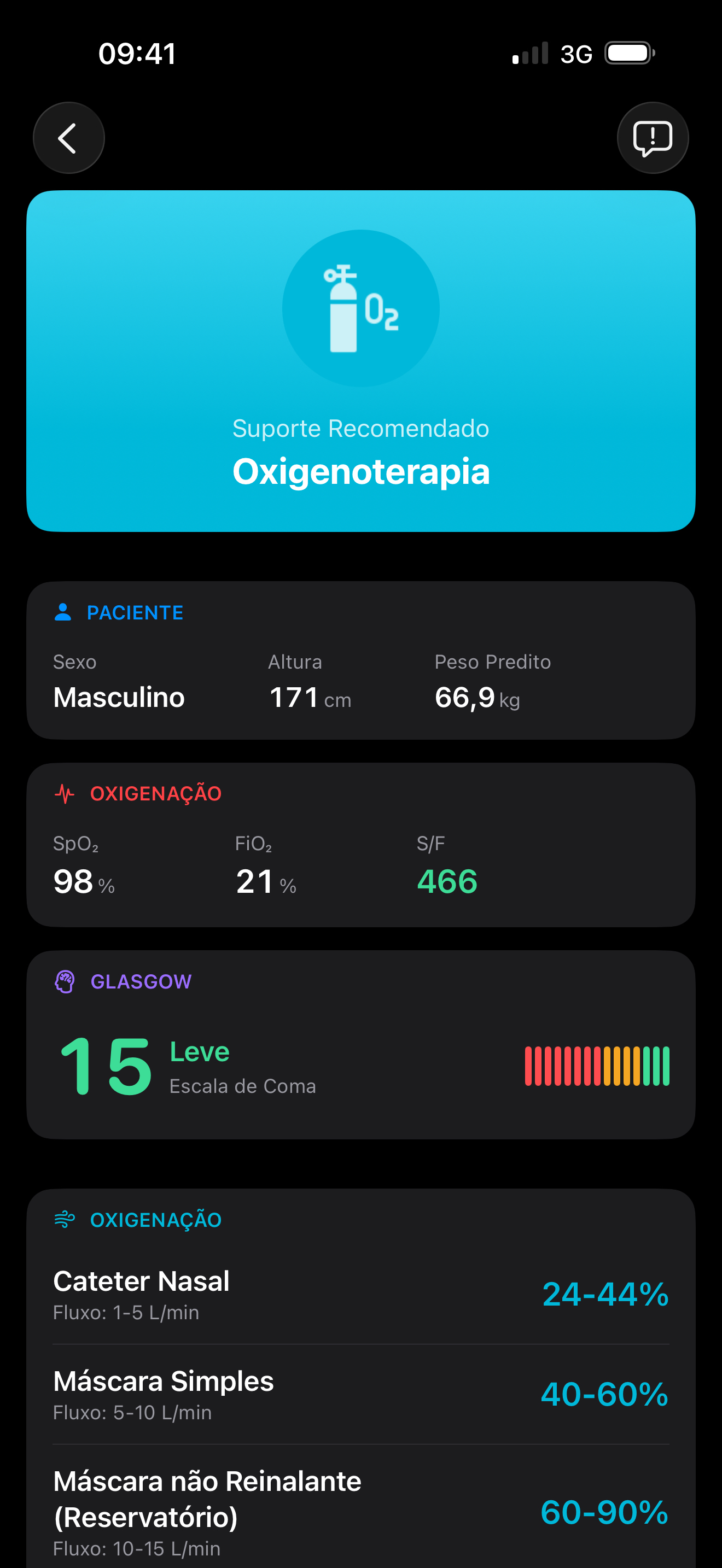
Task: Tap the O2 cylinder icon on the blue card
Action: 360,308
